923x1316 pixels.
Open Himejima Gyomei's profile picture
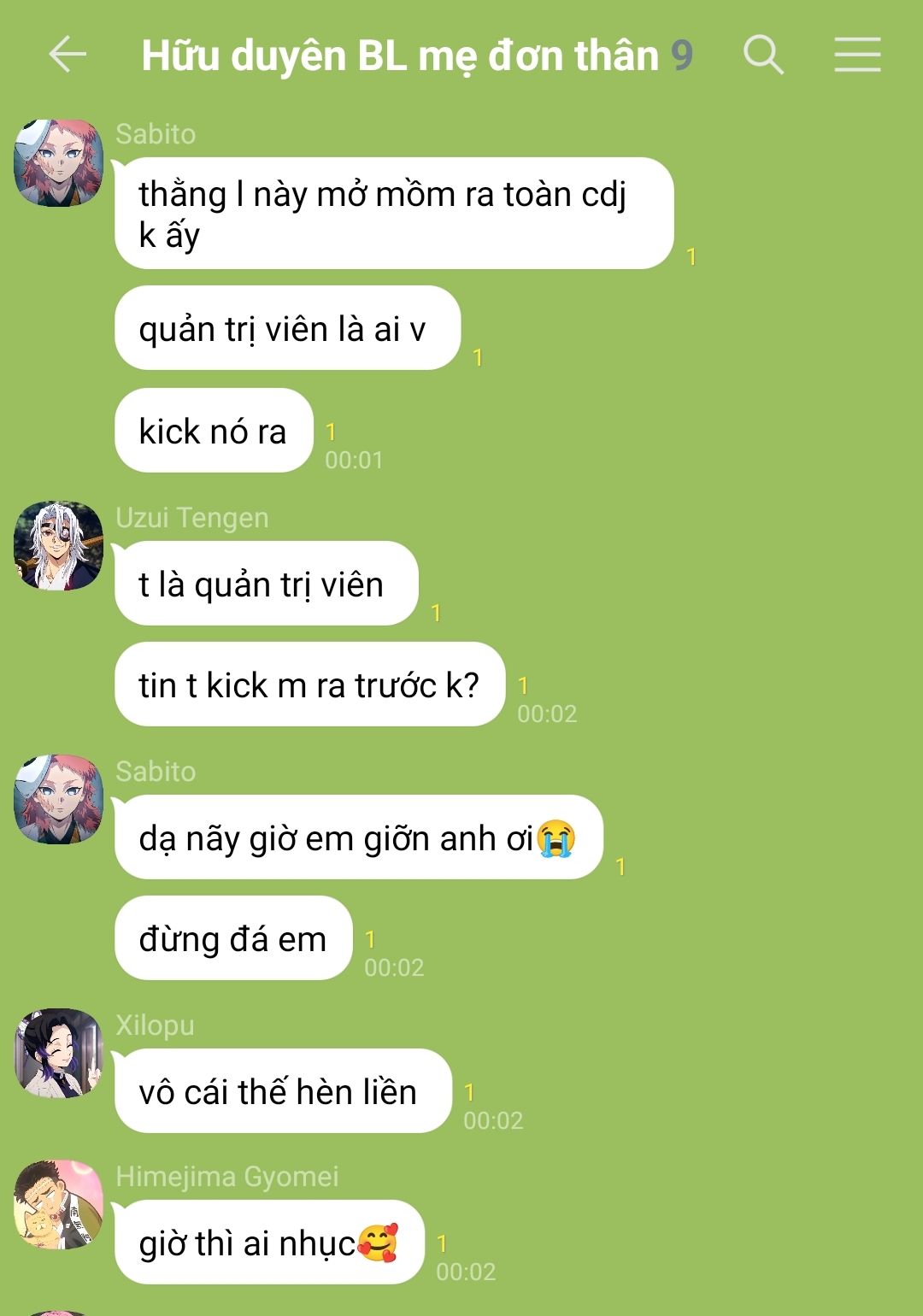coord(58,1204)
